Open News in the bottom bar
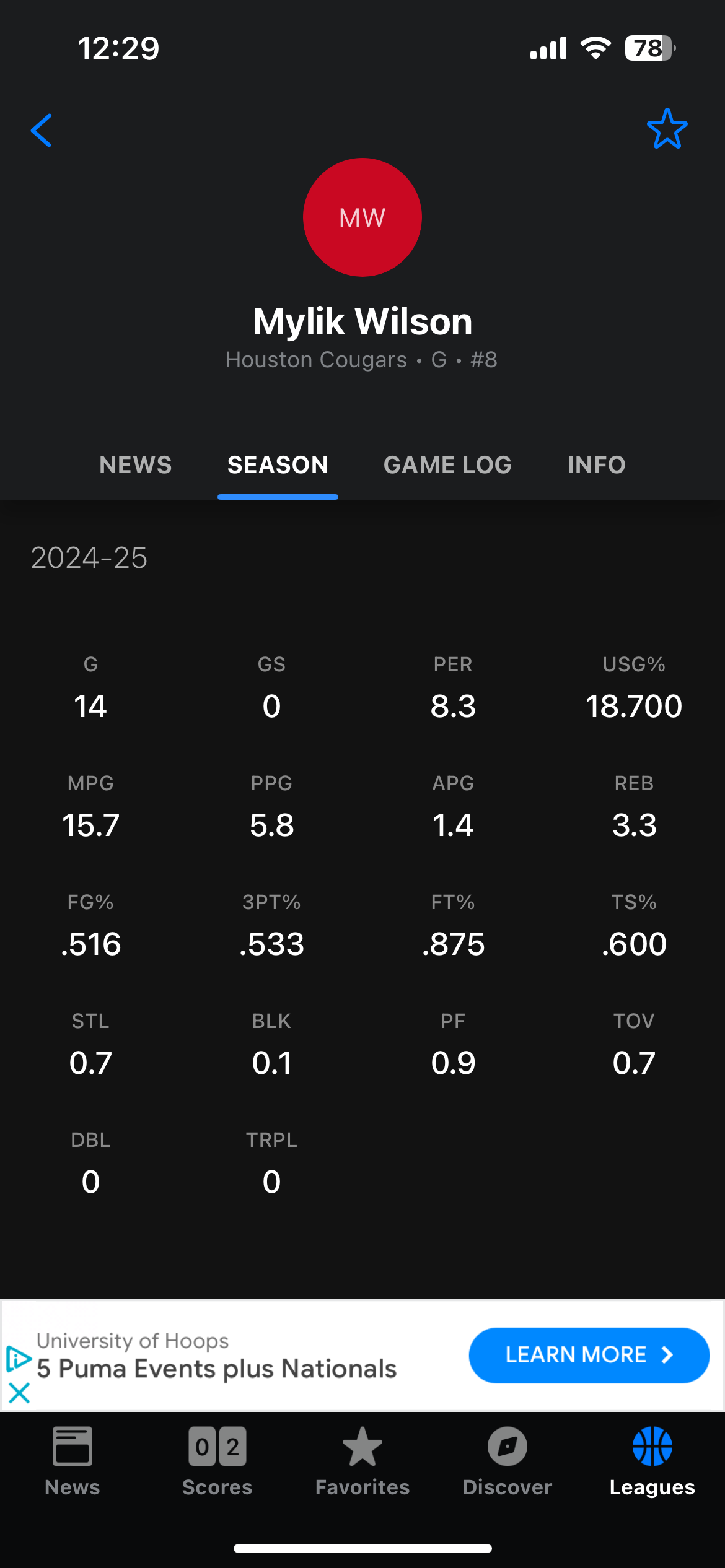Image resolution: width=725 pixels, height=1568 pixels. coord(72,1461)
